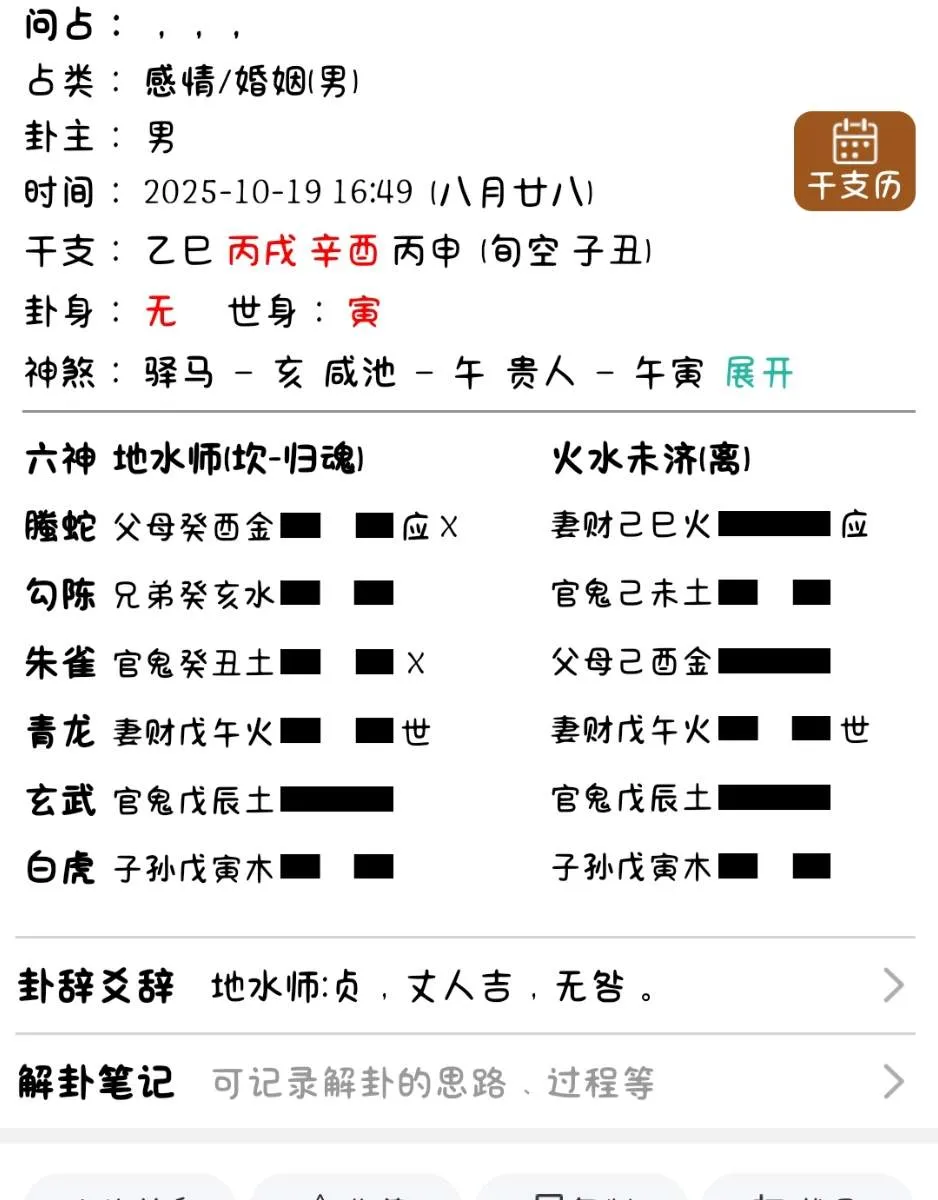Open the 干支历 calendar button
This screenshot has width=938, height=1200.
point(854,161)
